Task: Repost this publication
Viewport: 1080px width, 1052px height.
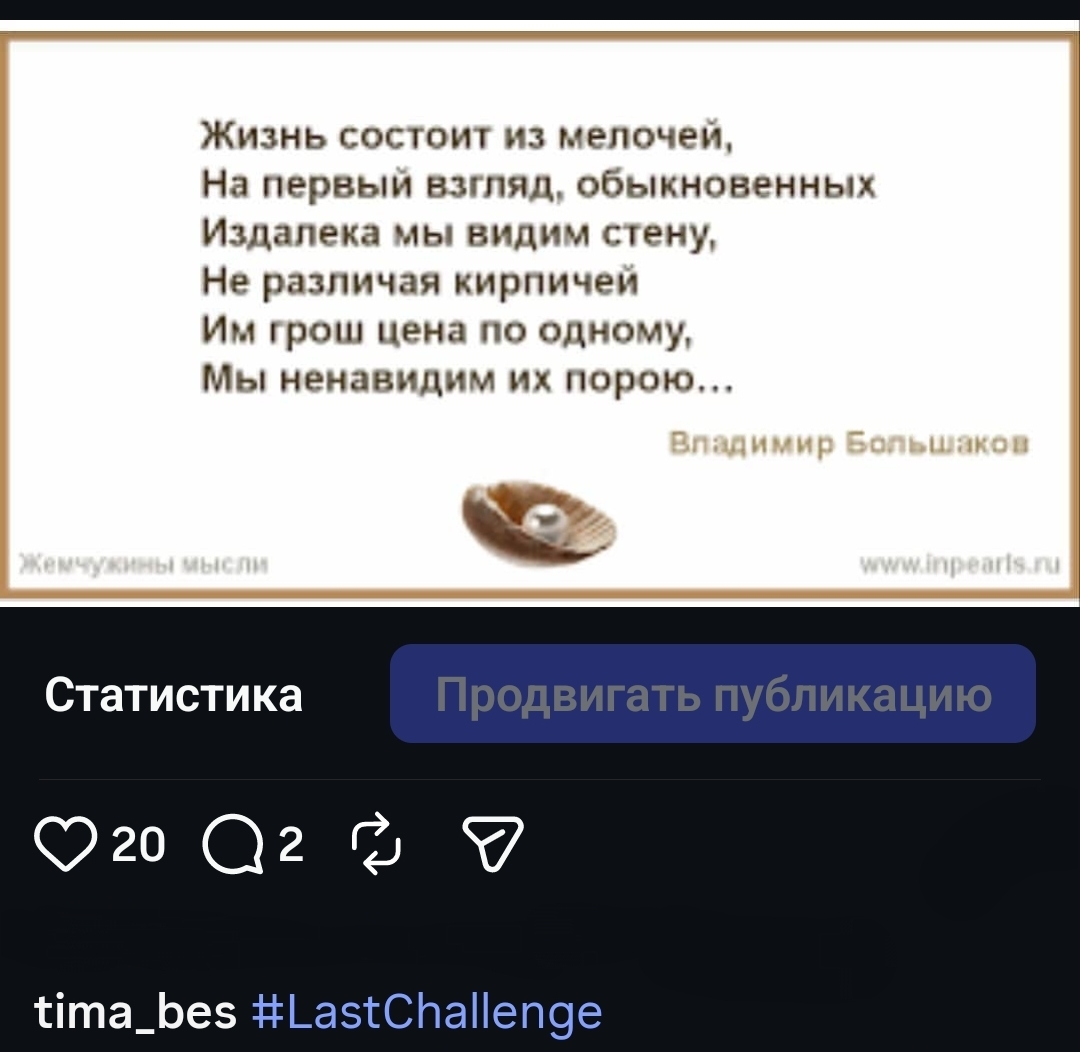Action: click(x=378, y=845)
